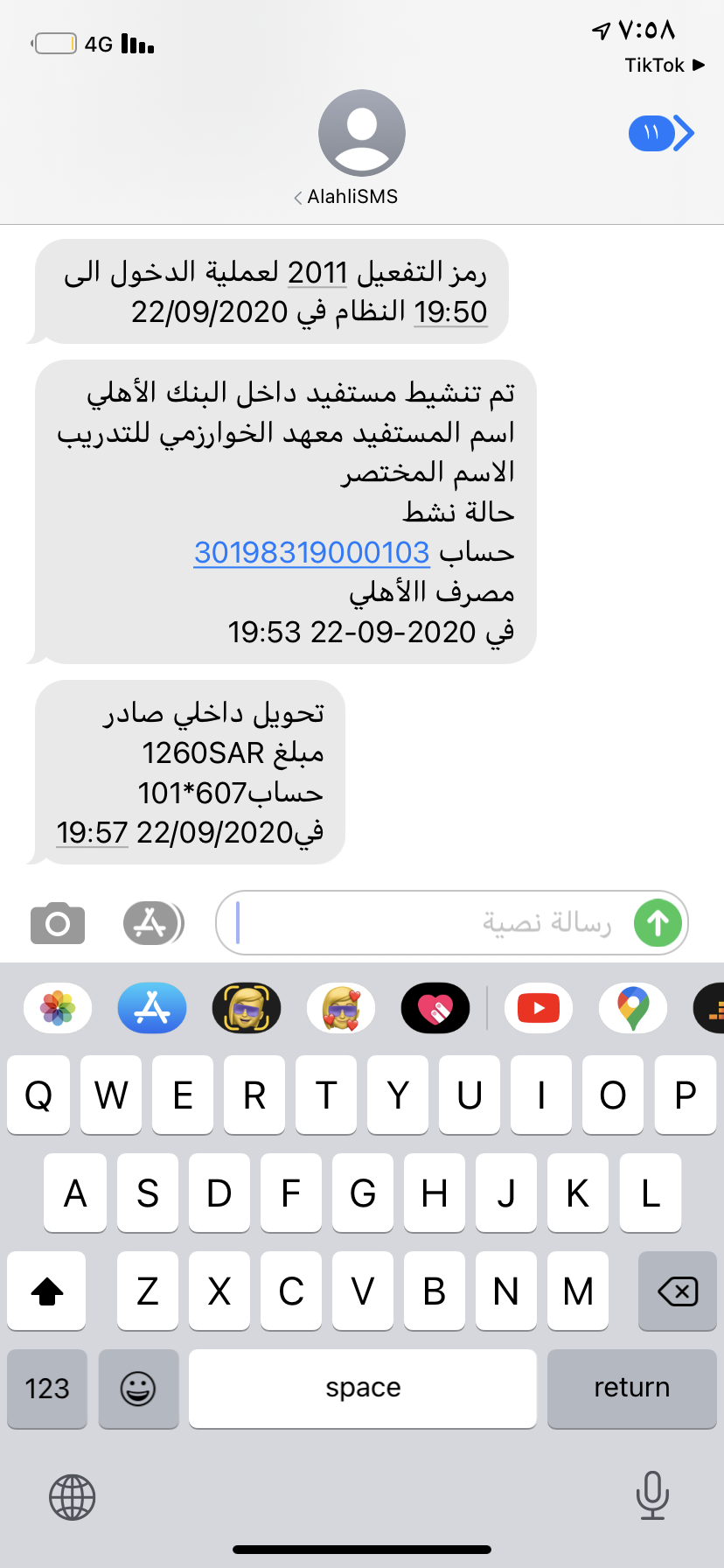This screenshot has height=1568, width=724.
Task: Open AlahliSMS contact details
Action: point(361,145)
